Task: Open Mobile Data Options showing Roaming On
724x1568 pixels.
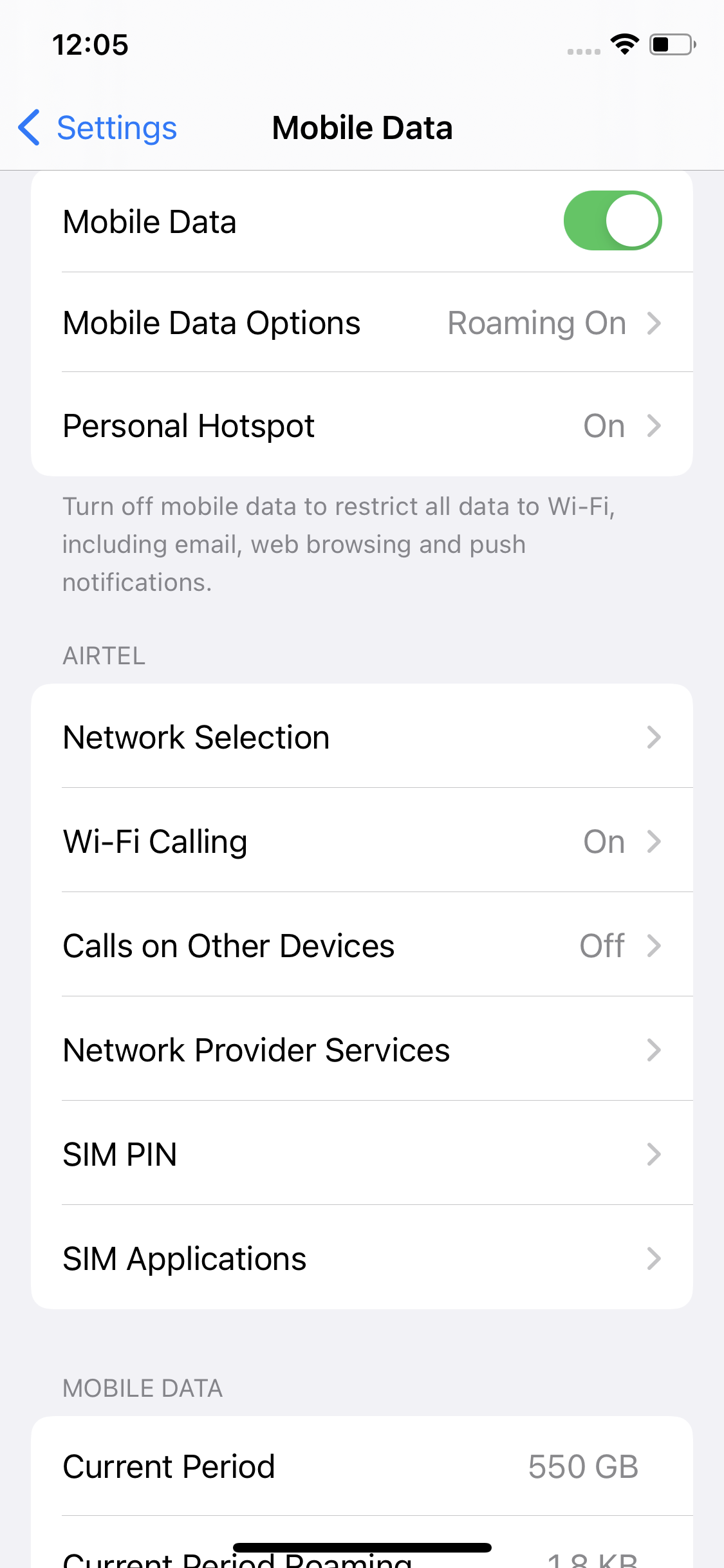Action: [x=362, y=322]
